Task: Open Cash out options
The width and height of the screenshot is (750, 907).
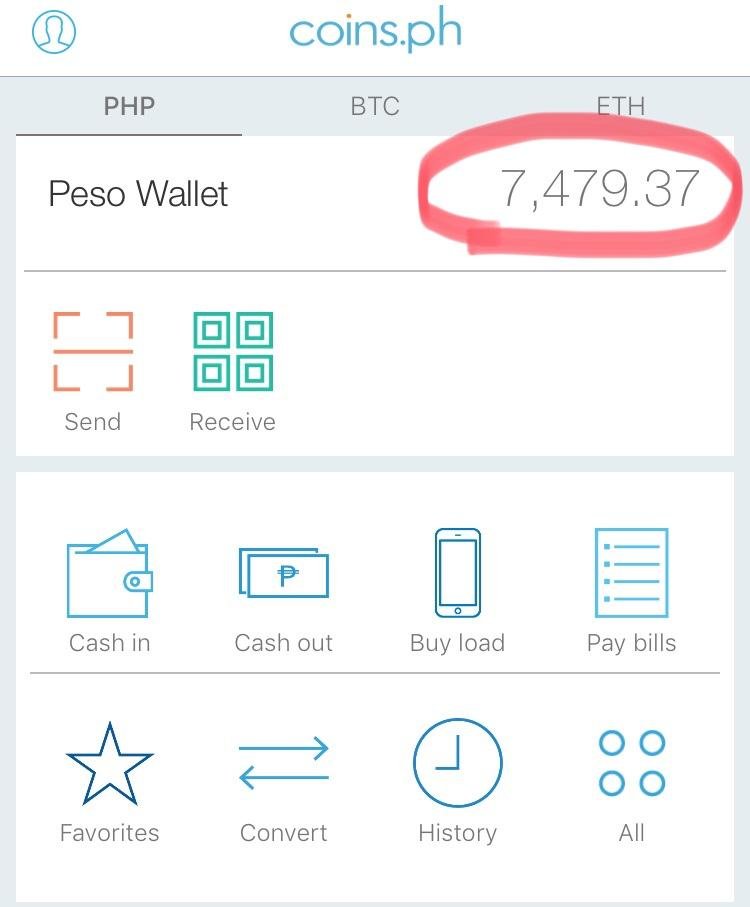Action: (x=283, y=590)
